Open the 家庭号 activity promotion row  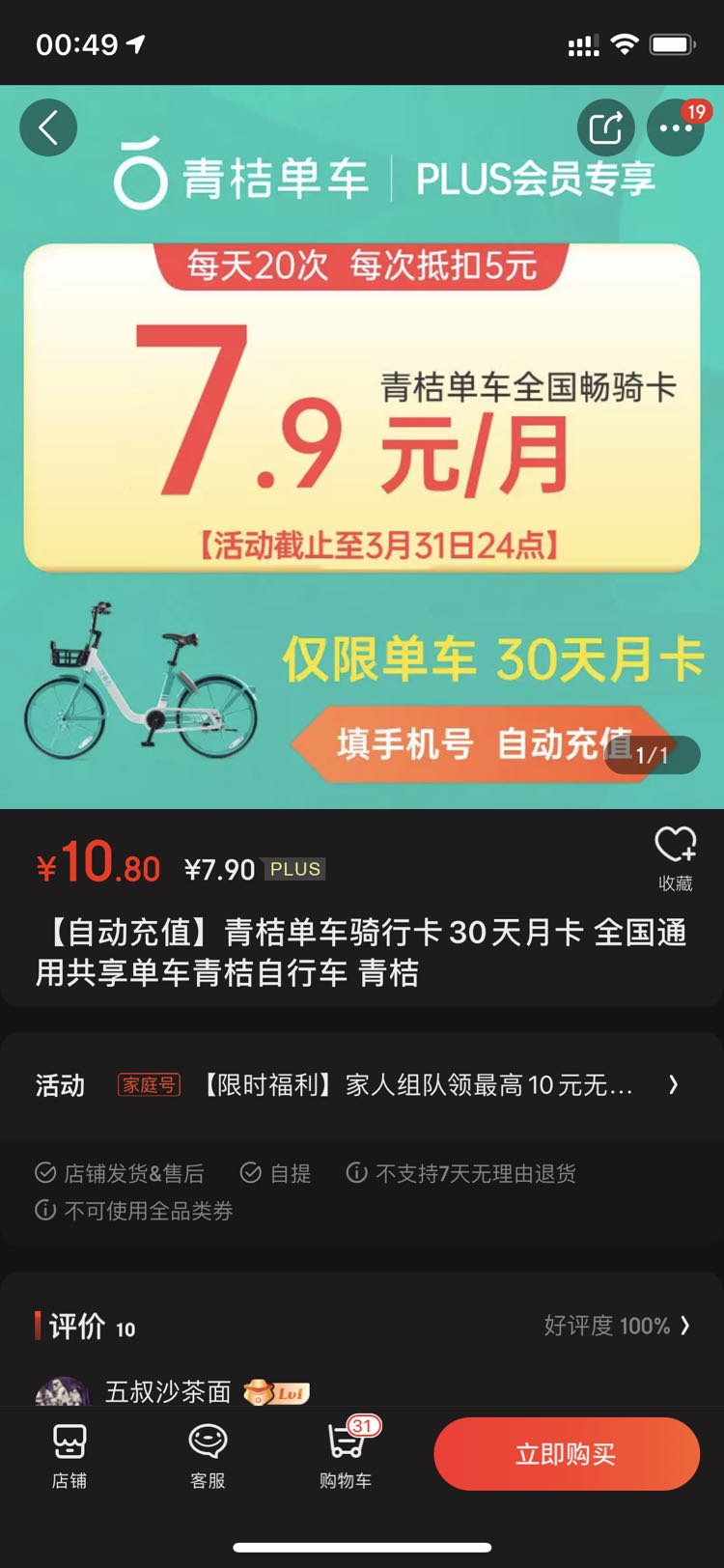(x=362, y=1085)
